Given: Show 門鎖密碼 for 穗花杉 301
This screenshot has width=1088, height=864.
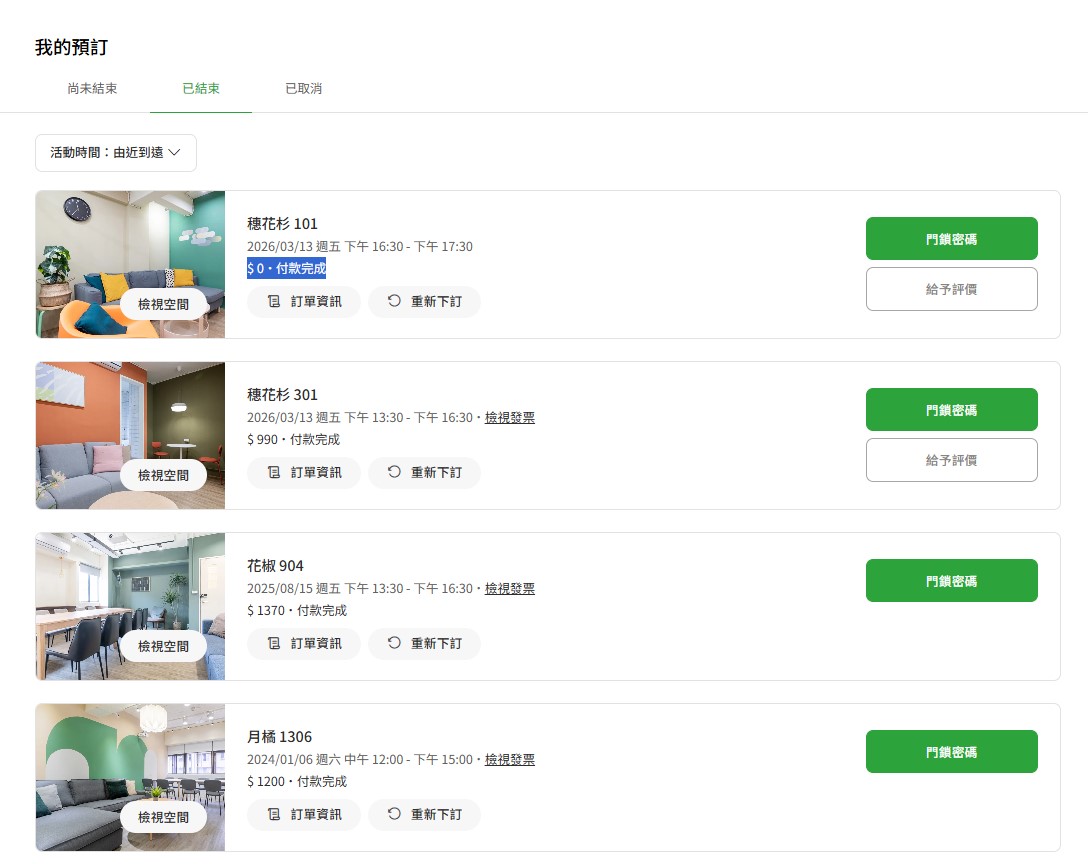Looking at the screenshot, I should click(951, 410).
